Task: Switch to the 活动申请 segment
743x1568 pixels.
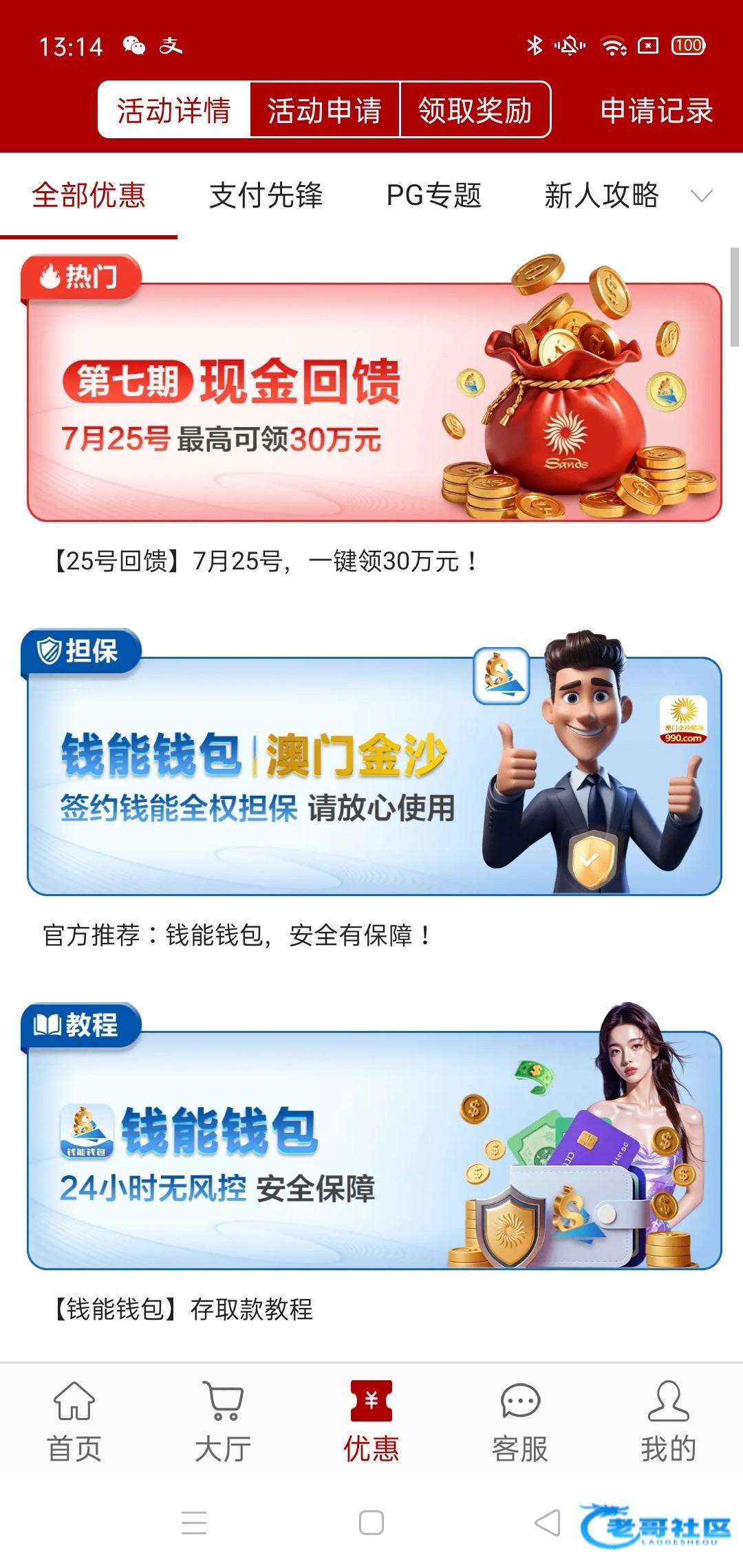Action: (x=324, y=110)
